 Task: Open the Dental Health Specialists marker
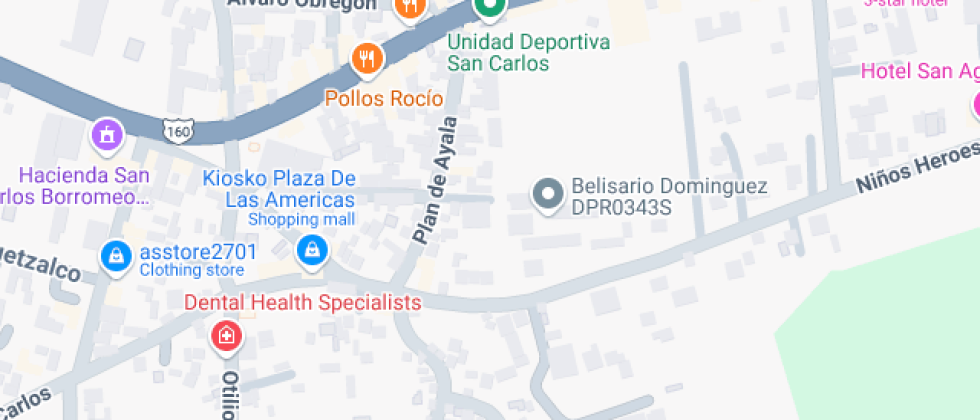coord(227,335)
